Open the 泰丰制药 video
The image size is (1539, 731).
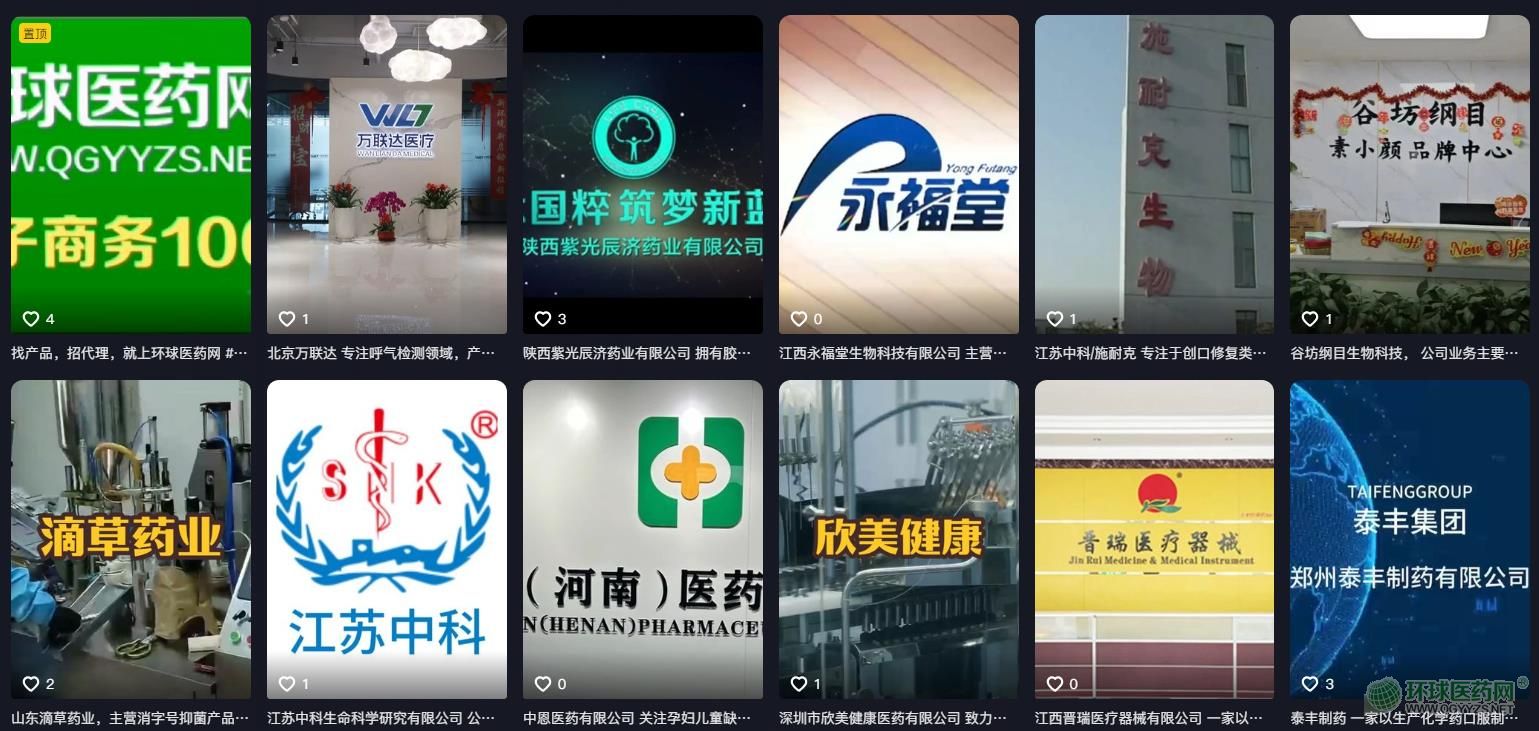pyautogui.click(x=1409, y=539)
